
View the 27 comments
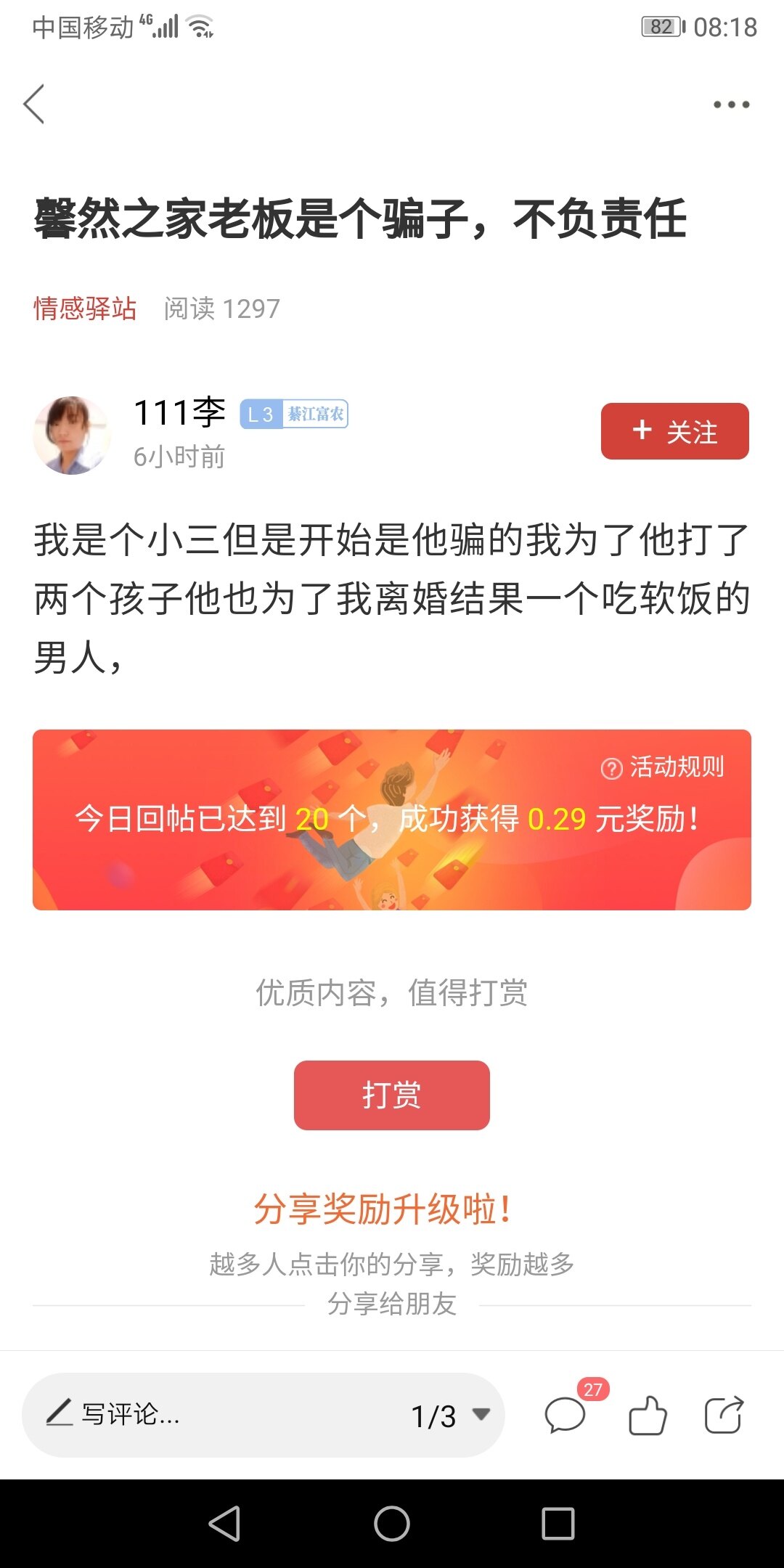(x=565, y=1415)
